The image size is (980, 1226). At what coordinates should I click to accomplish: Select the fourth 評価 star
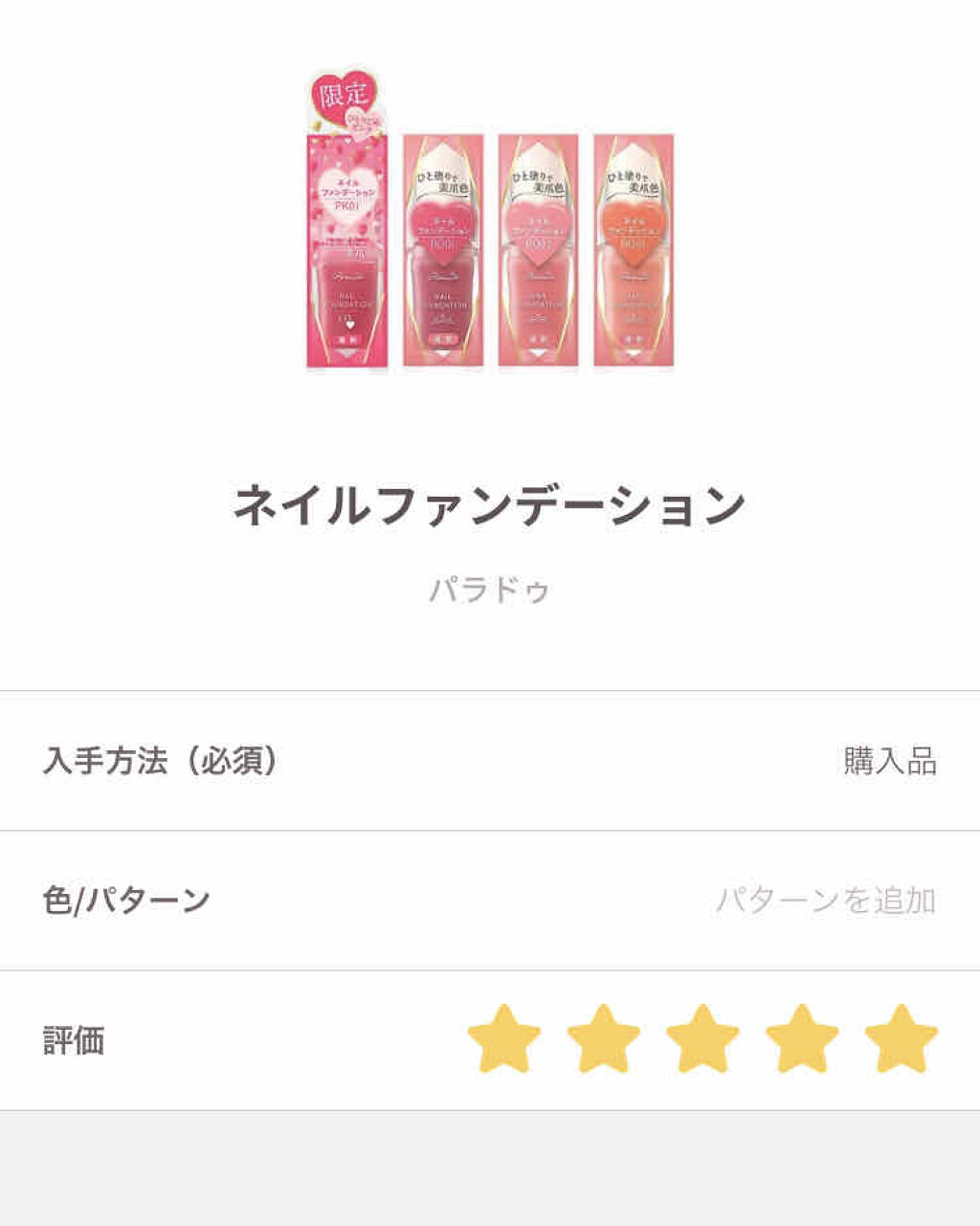click(x=802, y=1039)
